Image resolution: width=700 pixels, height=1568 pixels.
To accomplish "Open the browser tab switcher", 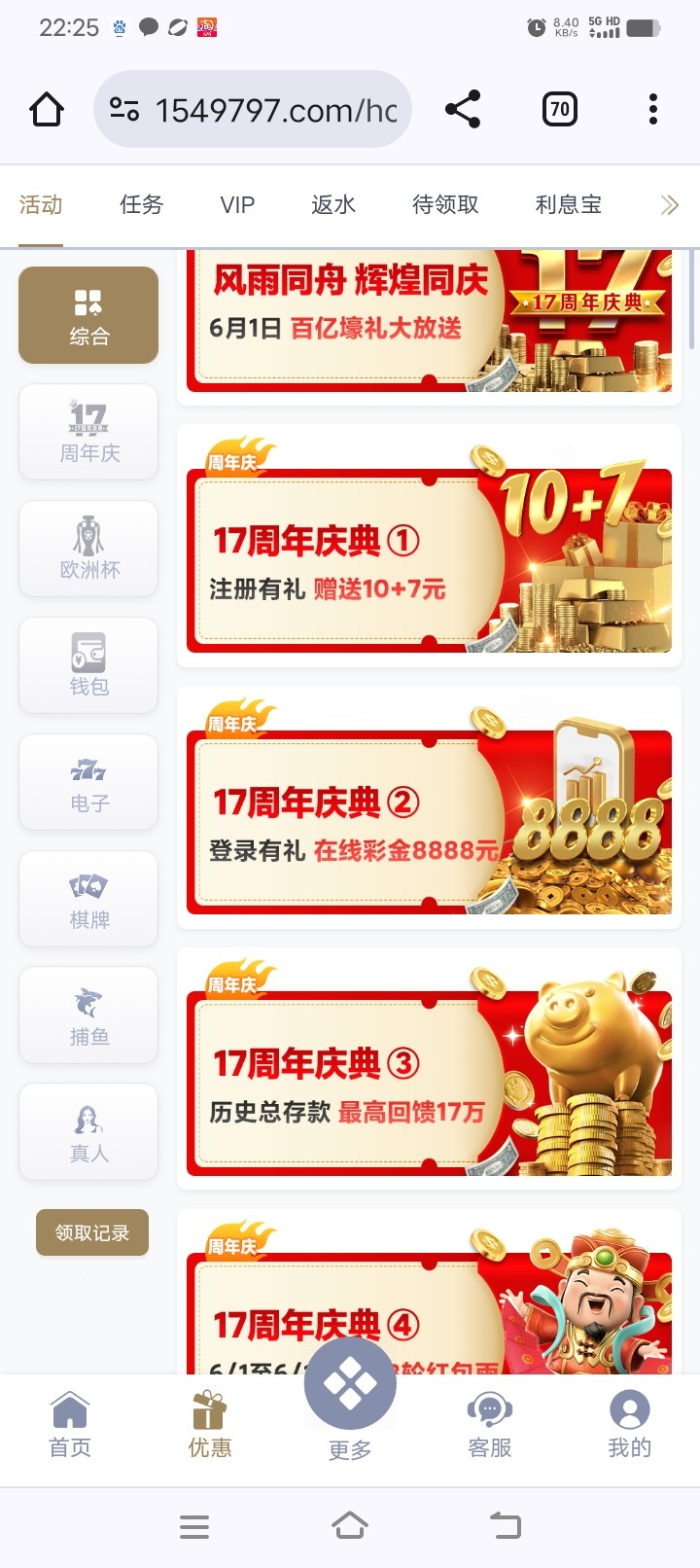I will (x=559, y=109).
